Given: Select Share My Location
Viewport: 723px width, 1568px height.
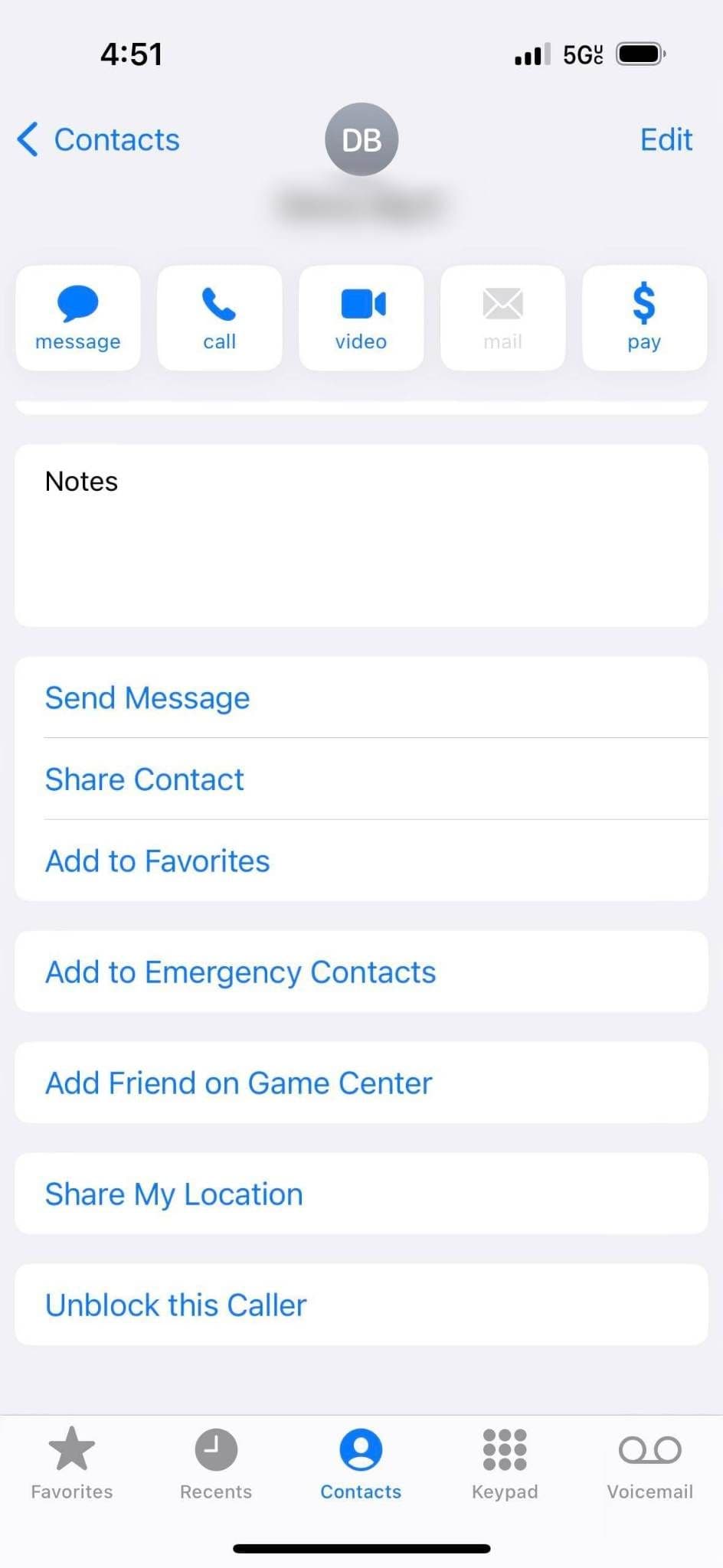Looking at the screenshot, I should [x=175, y=1194].
